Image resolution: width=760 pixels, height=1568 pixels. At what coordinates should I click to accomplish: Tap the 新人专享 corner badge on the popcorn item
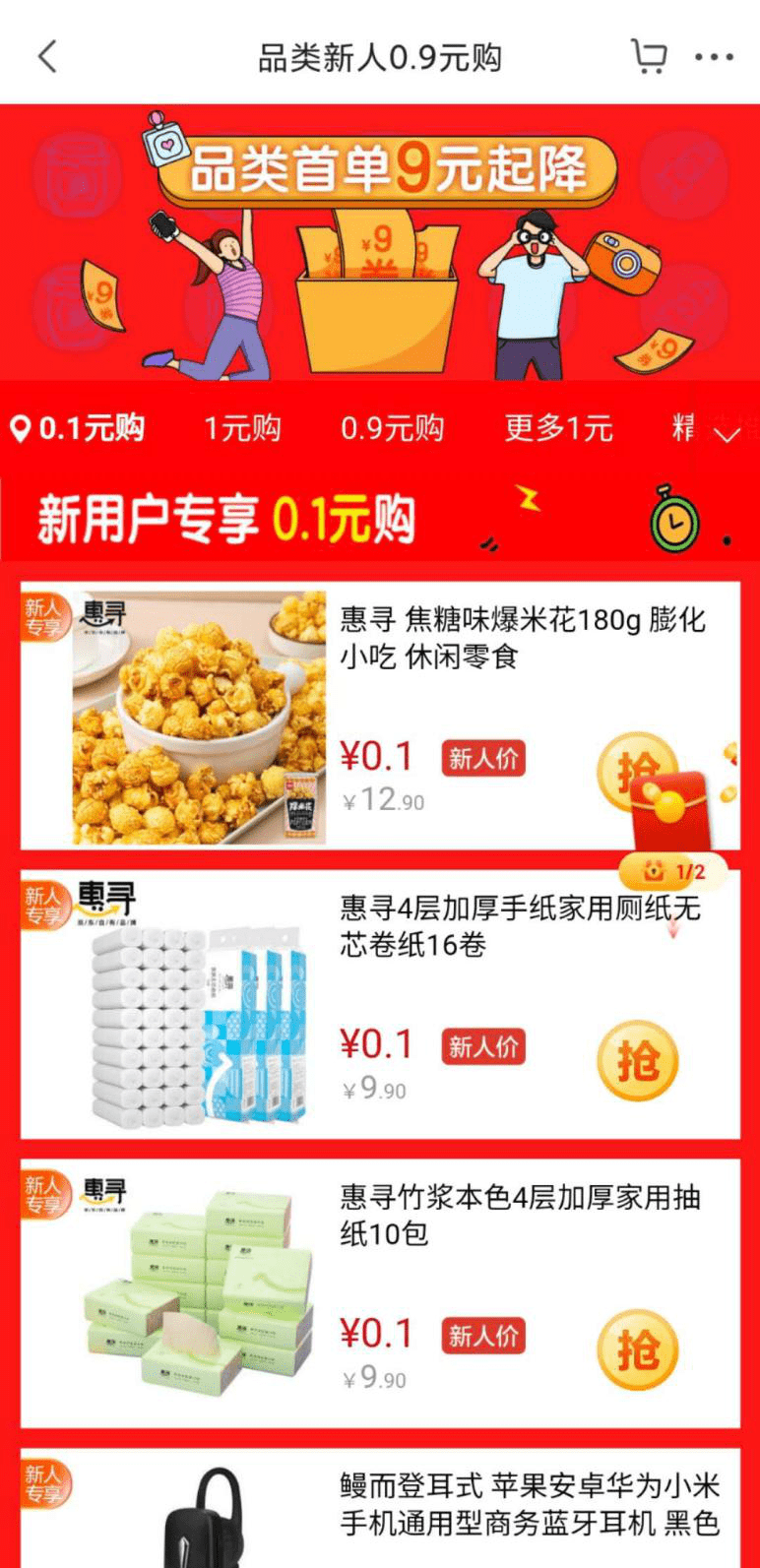(43, 613)
